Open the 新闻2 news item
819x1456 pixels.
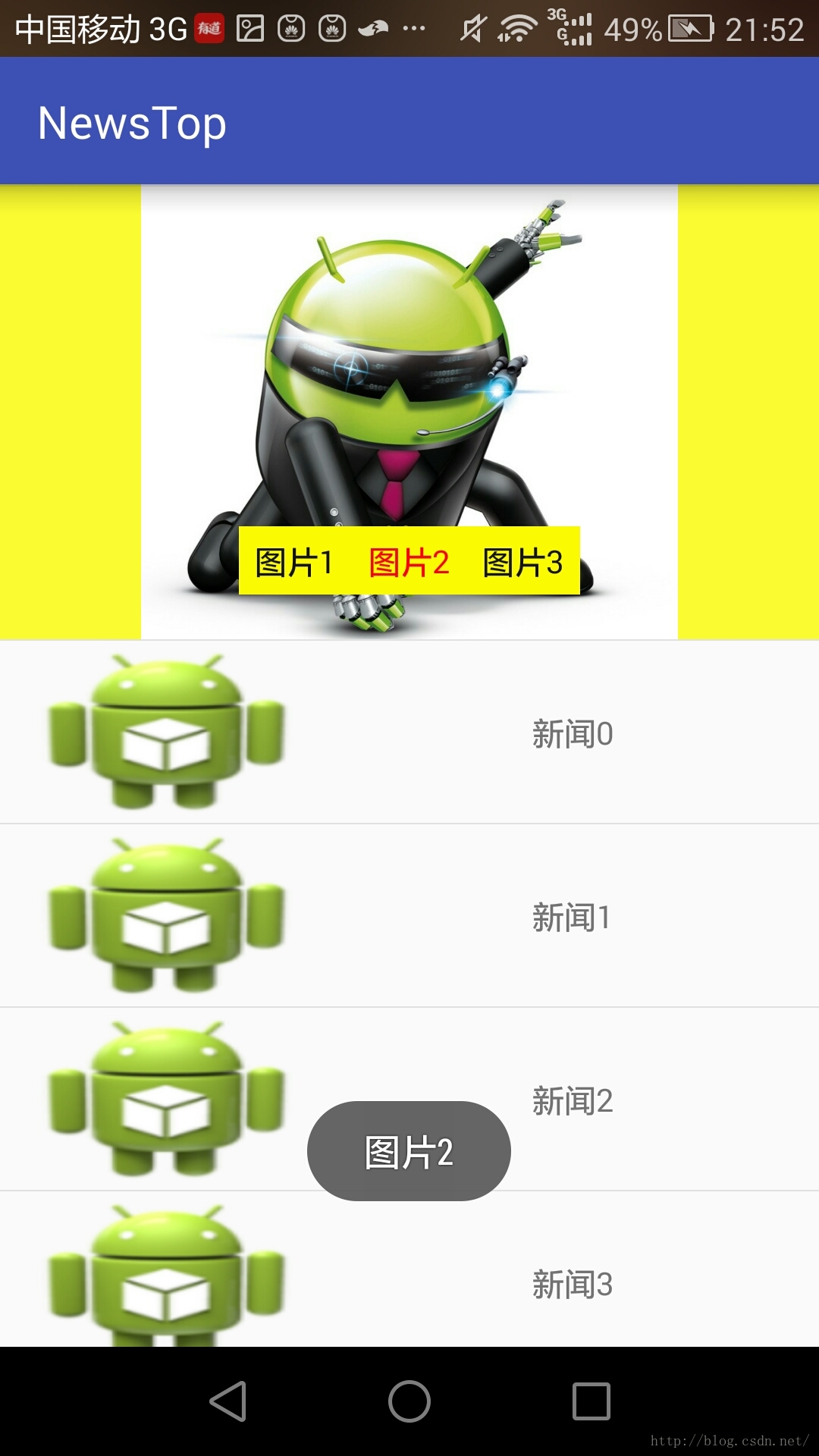coord(572,1100)
